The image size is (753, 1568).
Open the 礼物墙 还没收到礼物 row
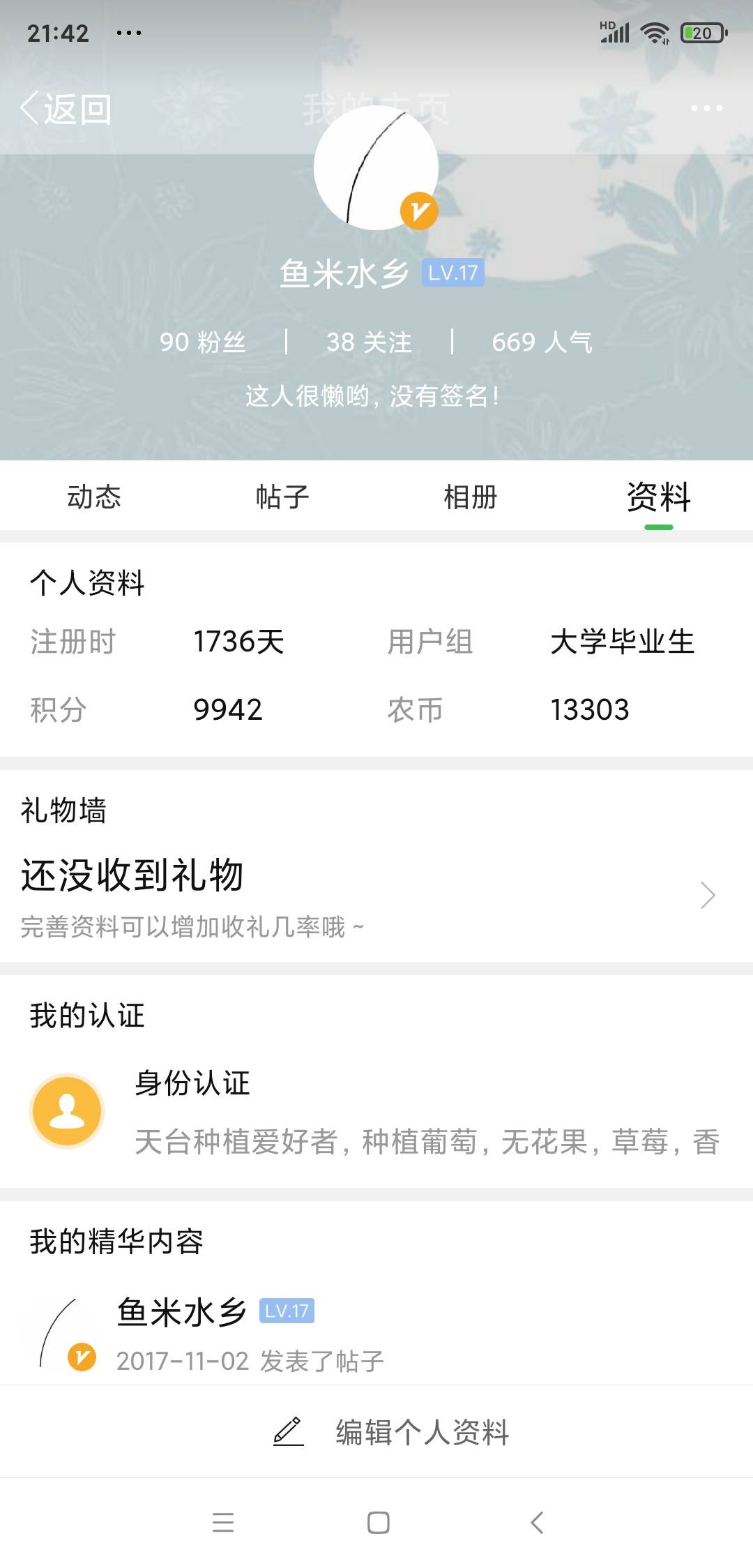(x=376, y=896)
